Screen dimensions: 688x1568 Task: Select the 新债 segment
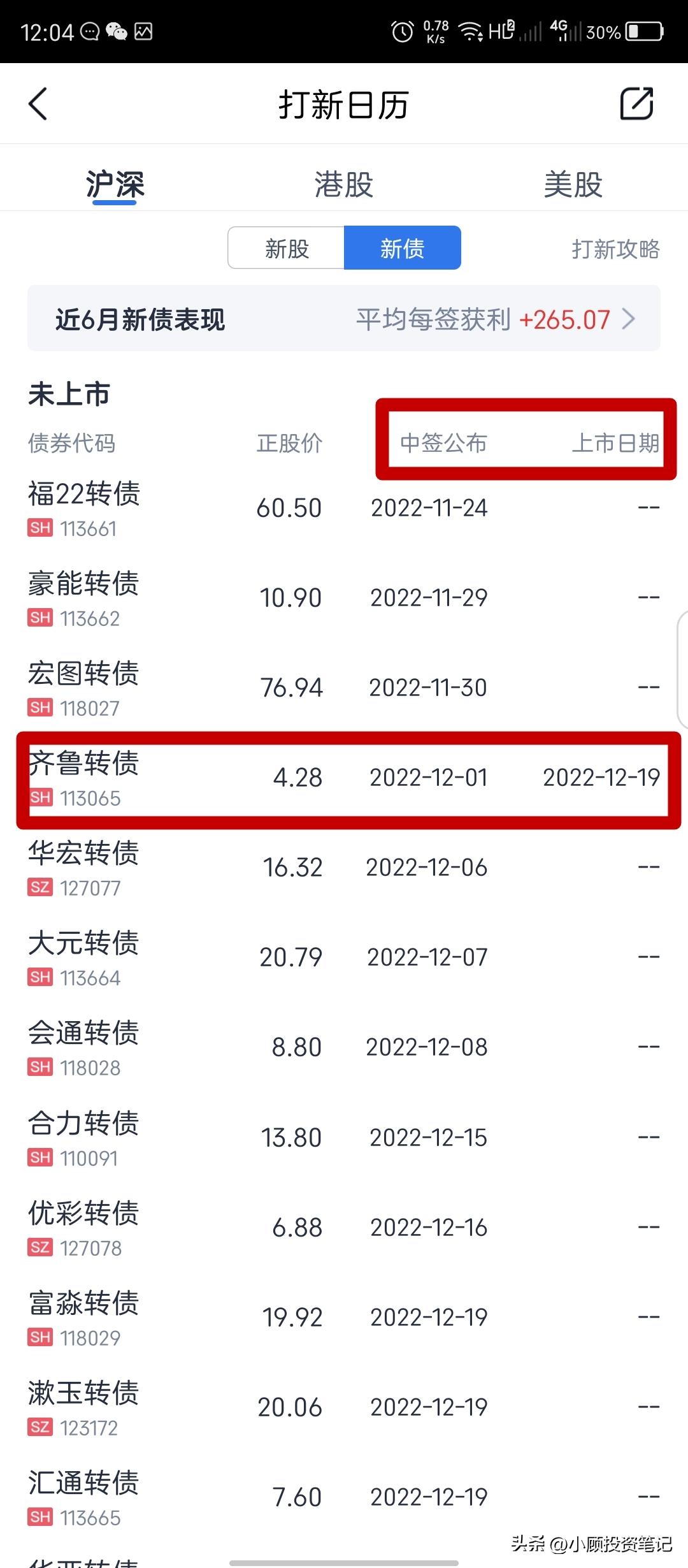point(402,248)
